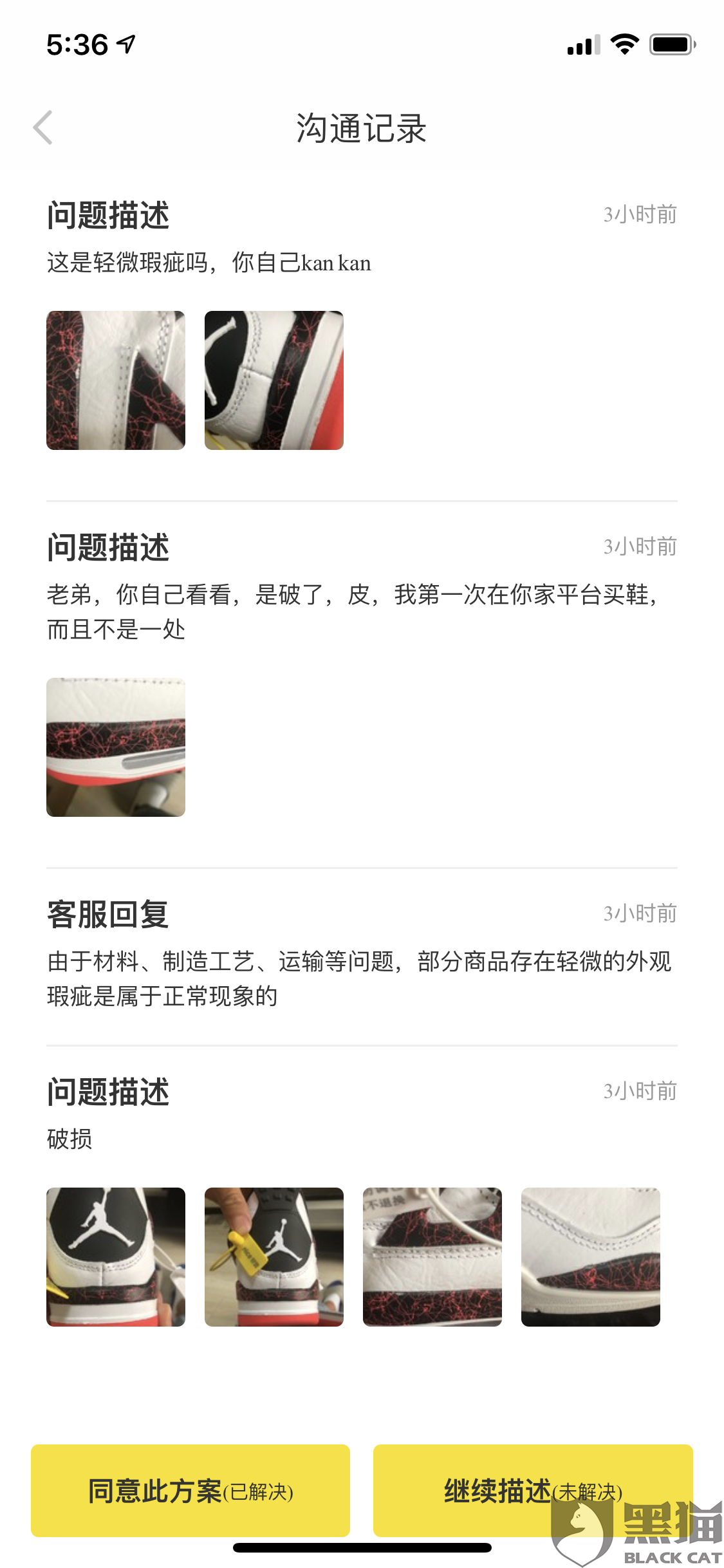Enlarge the photo under 老弟，你自己看看 message
724x1568 pixels.
point(116,747)
